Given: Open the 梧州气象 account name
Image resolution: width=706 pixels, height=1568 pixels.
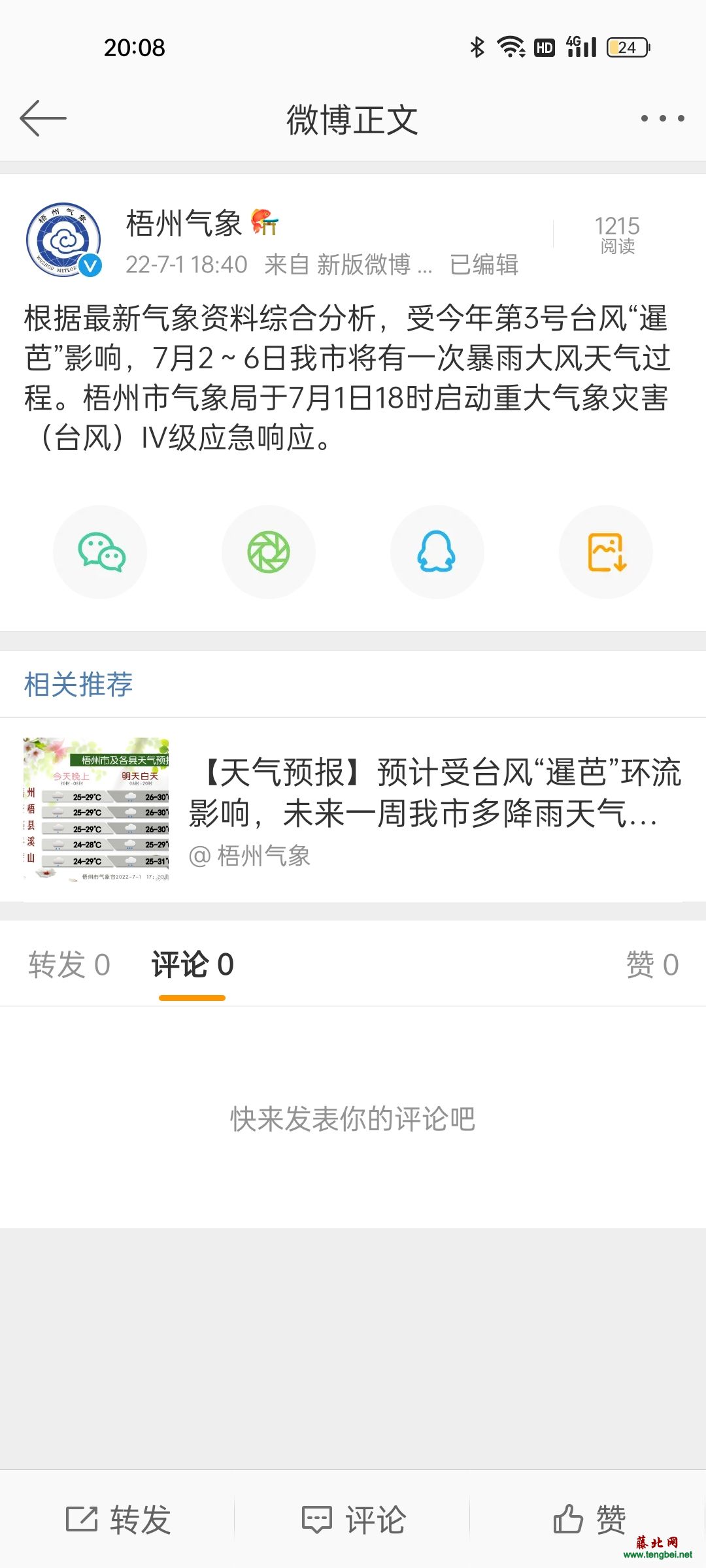Looking at the screenshot, I should [x=184, y=223].
